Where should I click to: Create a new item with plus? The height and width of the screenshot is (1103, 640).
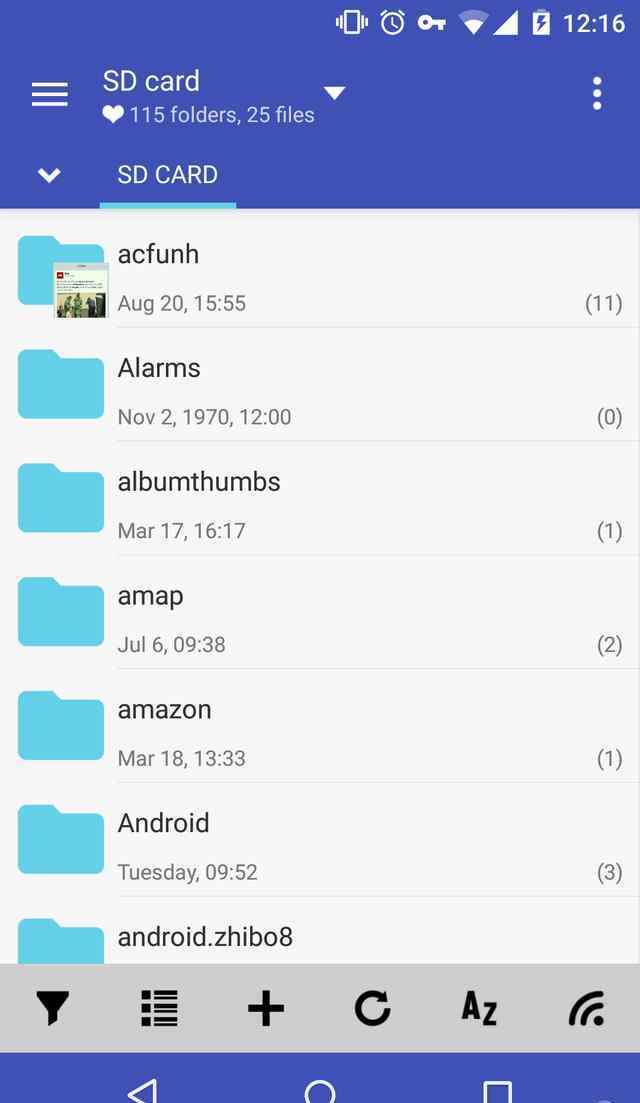(x=266, y=1008)
